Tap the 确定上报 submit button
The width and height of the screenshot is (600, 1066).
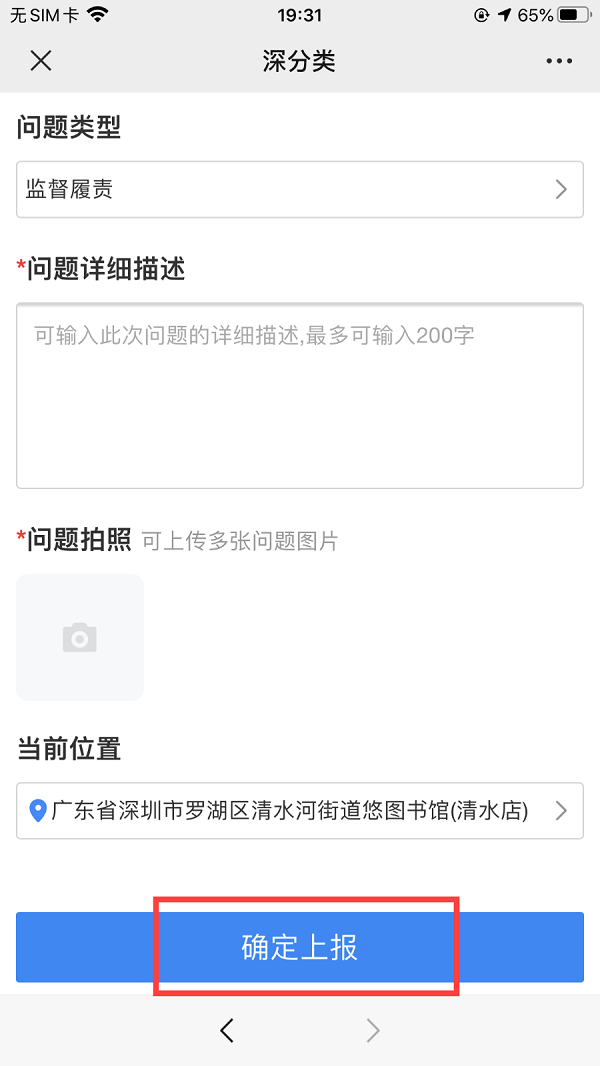(x=300, y=947)
